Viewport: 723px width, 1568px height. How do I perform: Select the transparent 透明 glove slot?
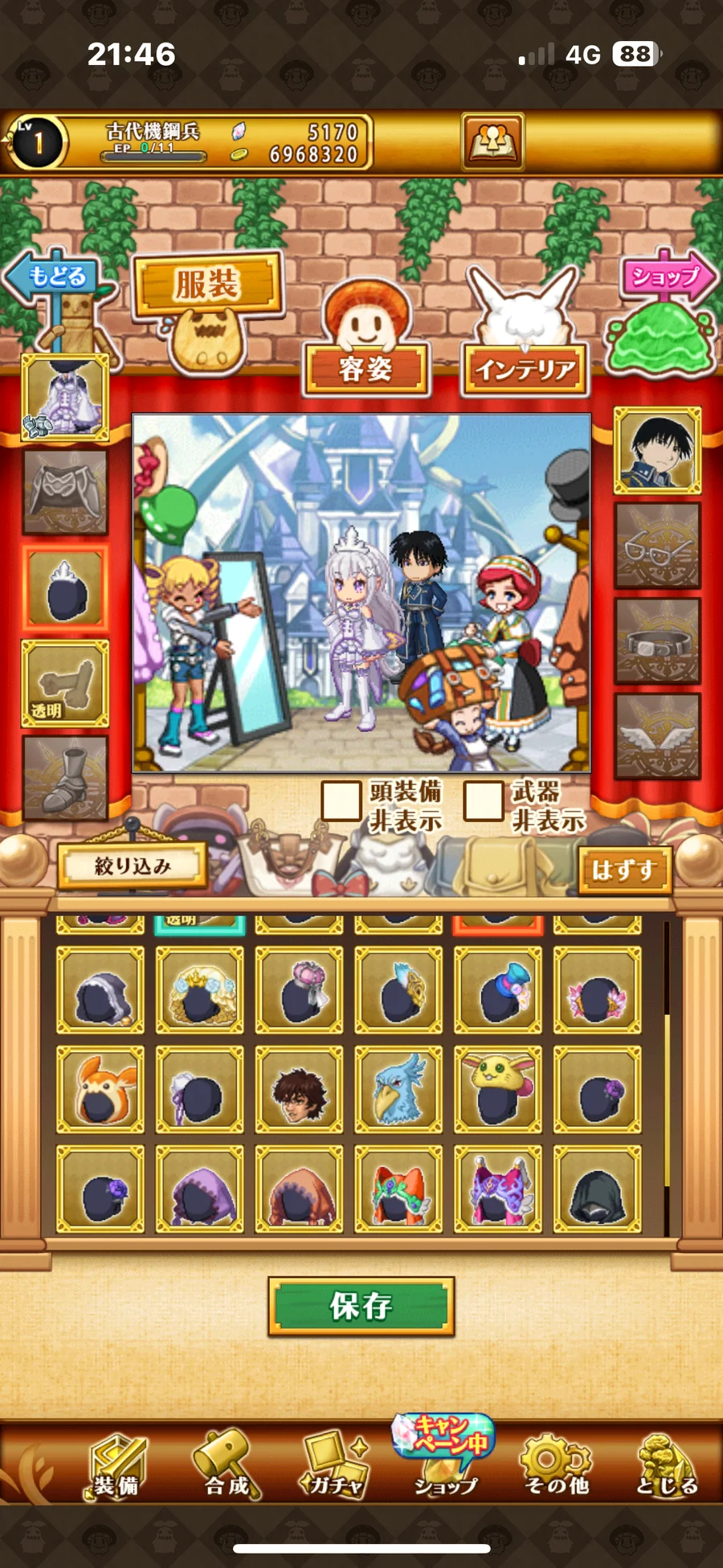(65, 684)
